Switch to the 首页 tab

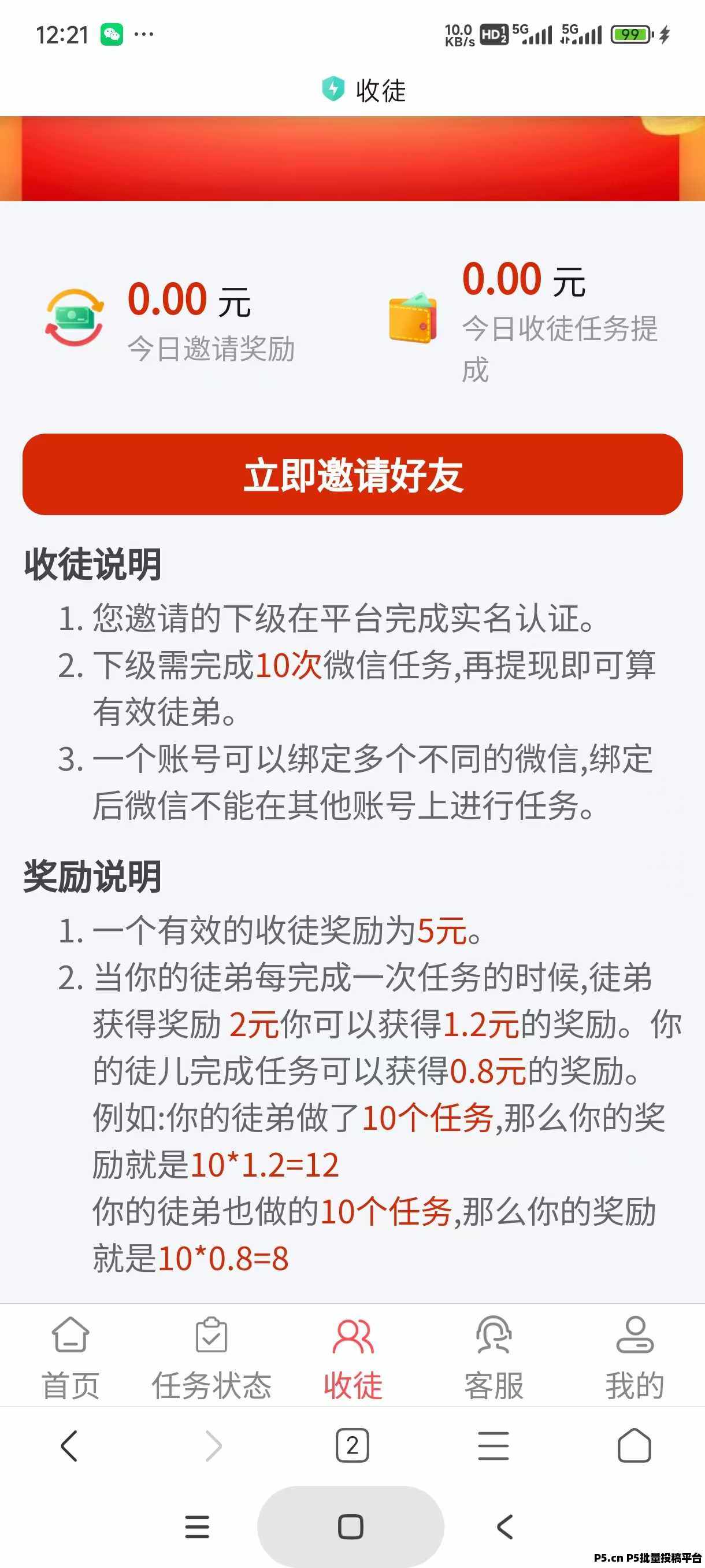coord(70,1358)
